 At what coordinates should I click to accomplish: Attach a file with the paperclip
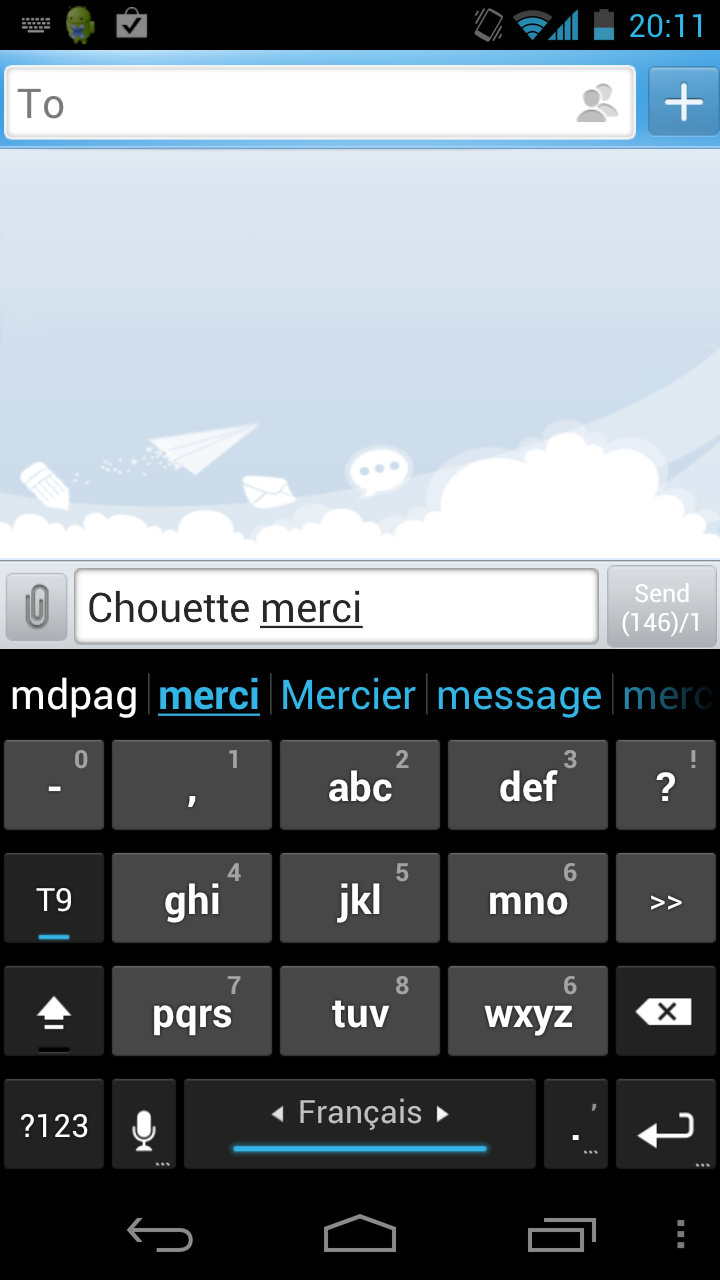[x=37, y=607]
